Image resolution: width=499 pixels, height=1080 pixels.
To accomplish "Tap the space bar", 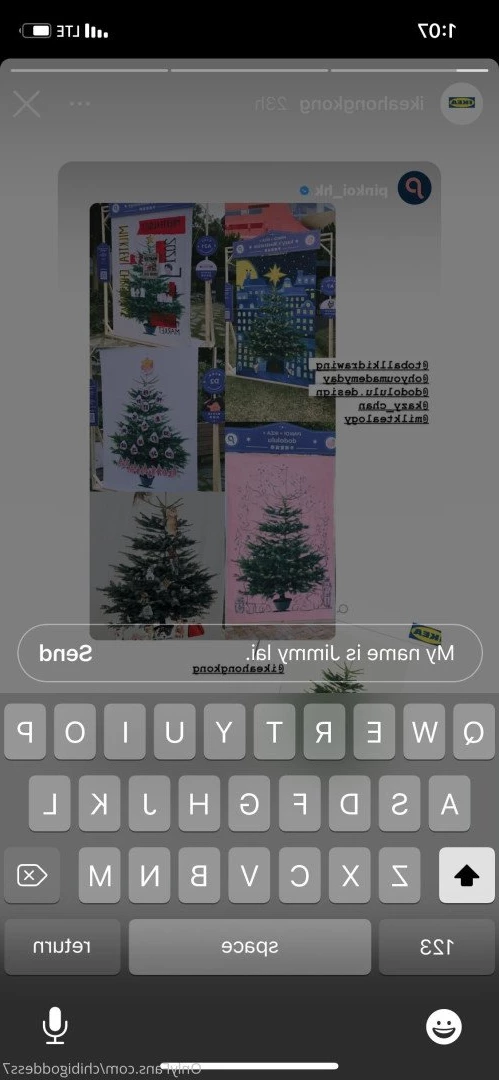I will (250, 947).
